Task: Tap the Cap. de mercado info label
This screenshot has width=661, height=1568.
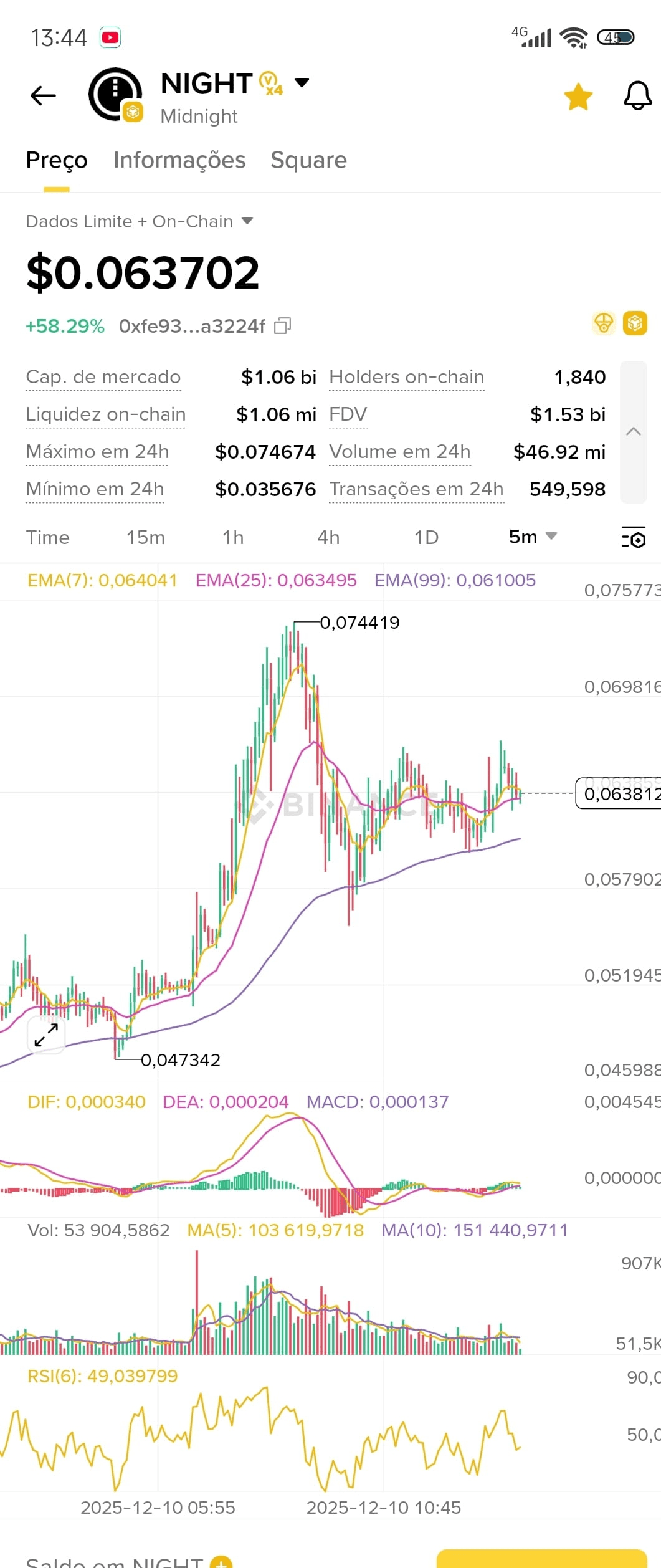Action: click(x=103, y=377)
